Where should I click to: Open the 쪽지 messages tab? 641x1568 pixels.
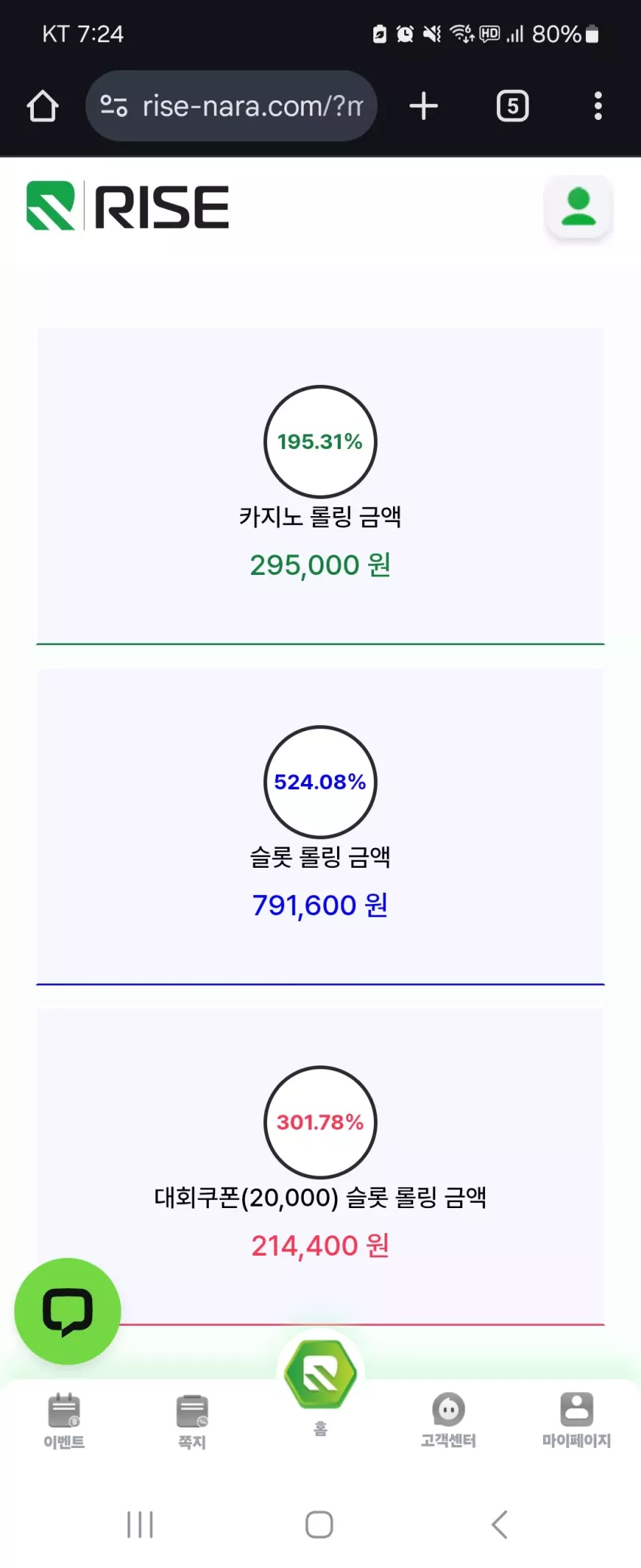click(192, 1422)
